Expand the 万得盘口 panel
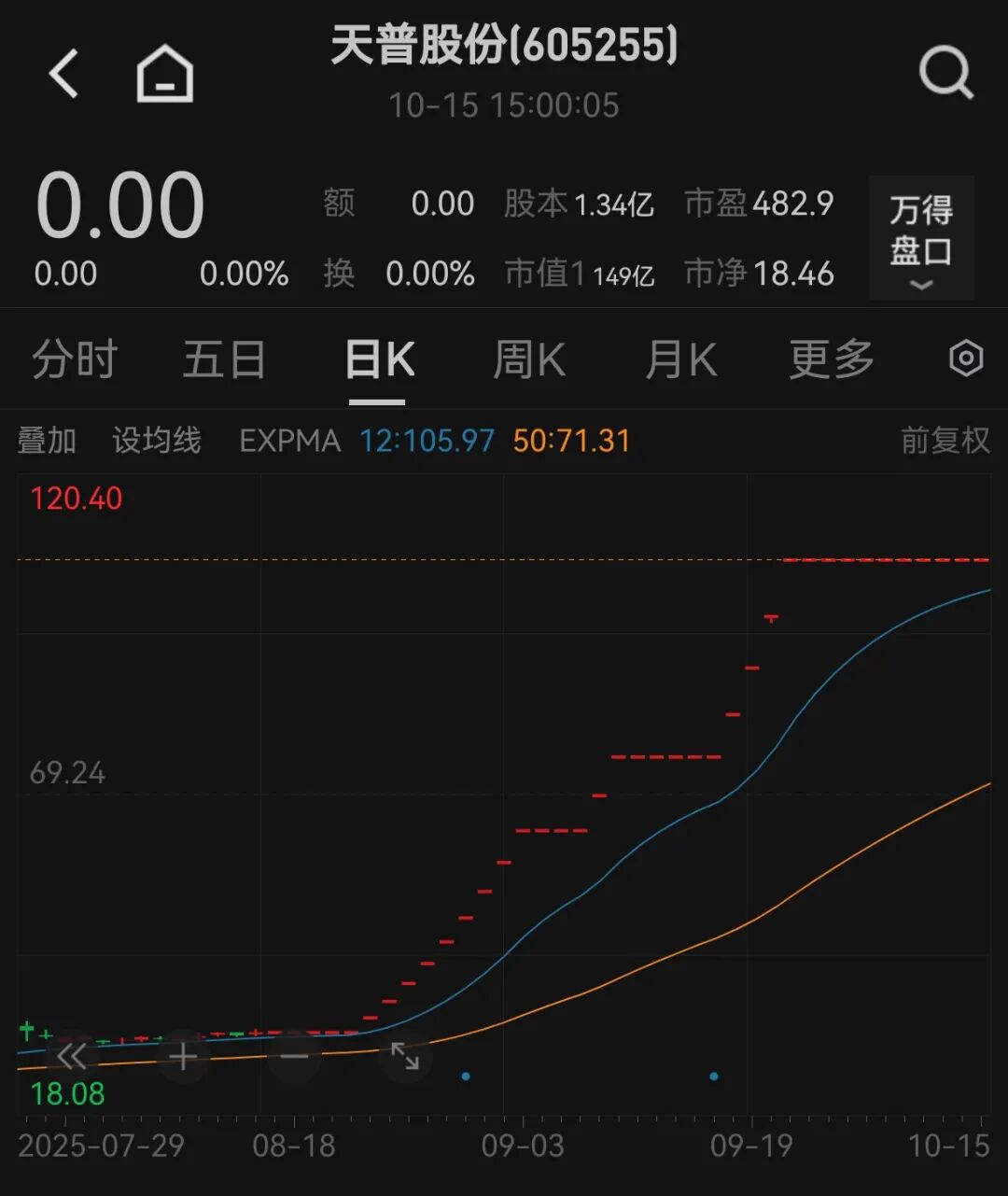Image resolution: width=1008 pixels, height=1196 pixels. tap(920, 238)
